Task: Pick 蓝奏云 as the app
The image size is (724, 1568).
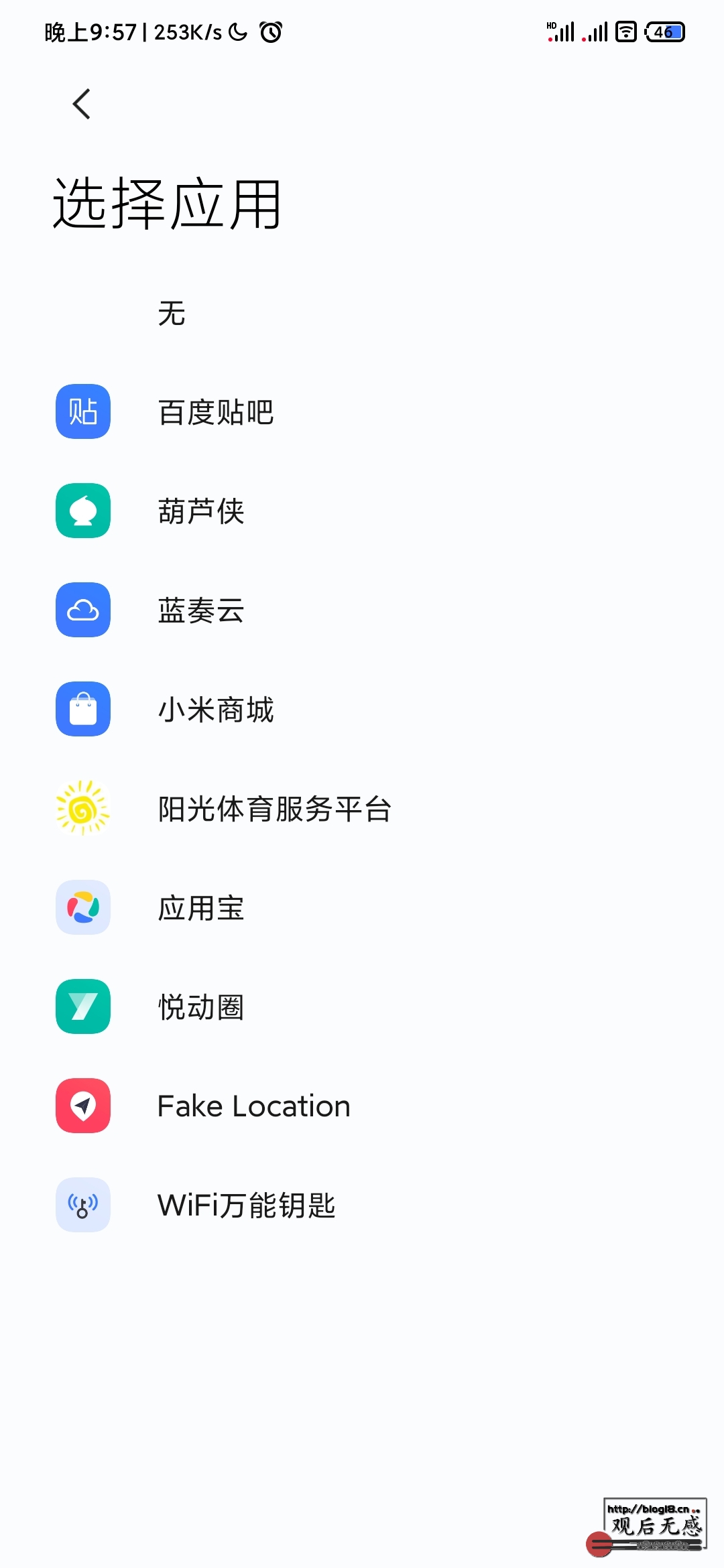Action: (x=362, y=610)
